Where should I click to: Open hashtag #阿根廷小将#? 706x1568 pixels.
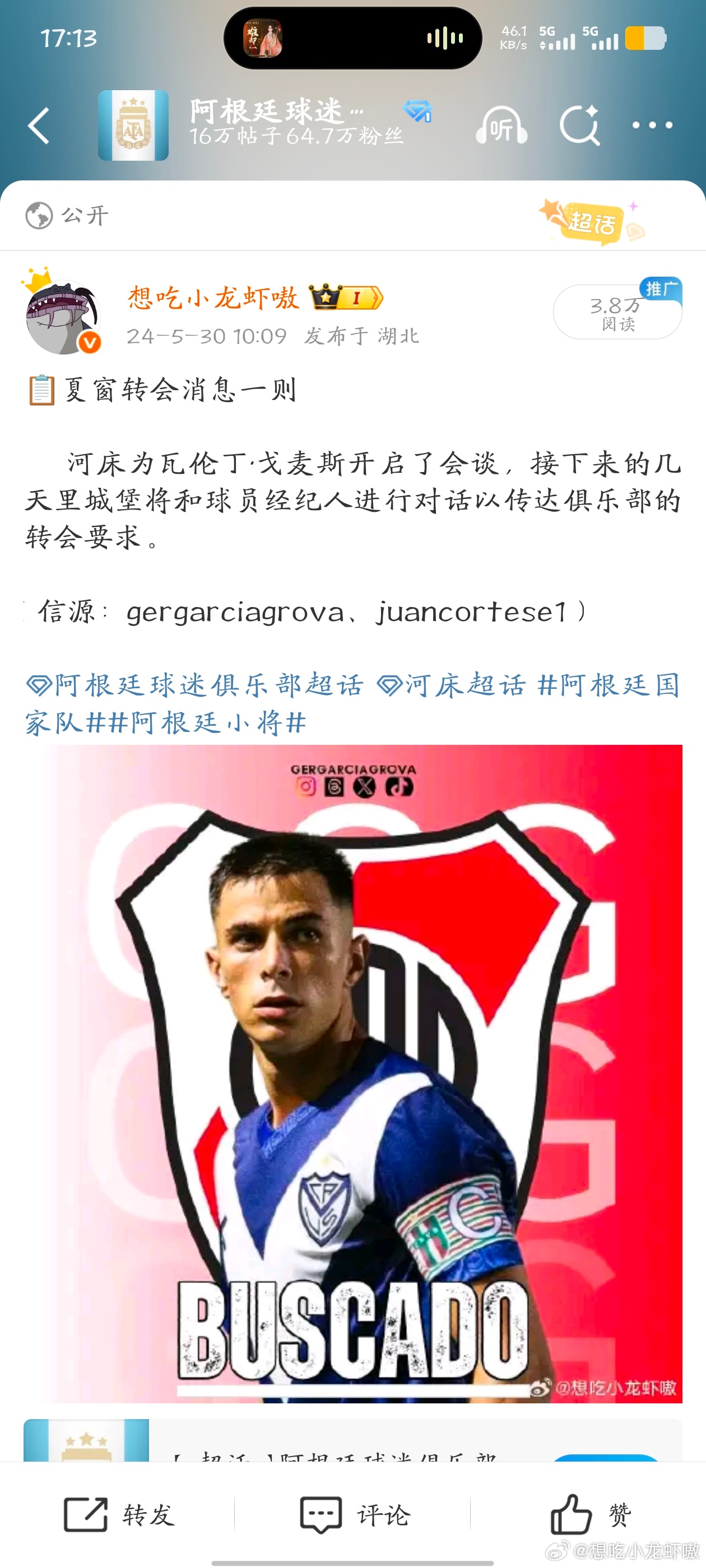pyautogui.click(x=207, y=723)
